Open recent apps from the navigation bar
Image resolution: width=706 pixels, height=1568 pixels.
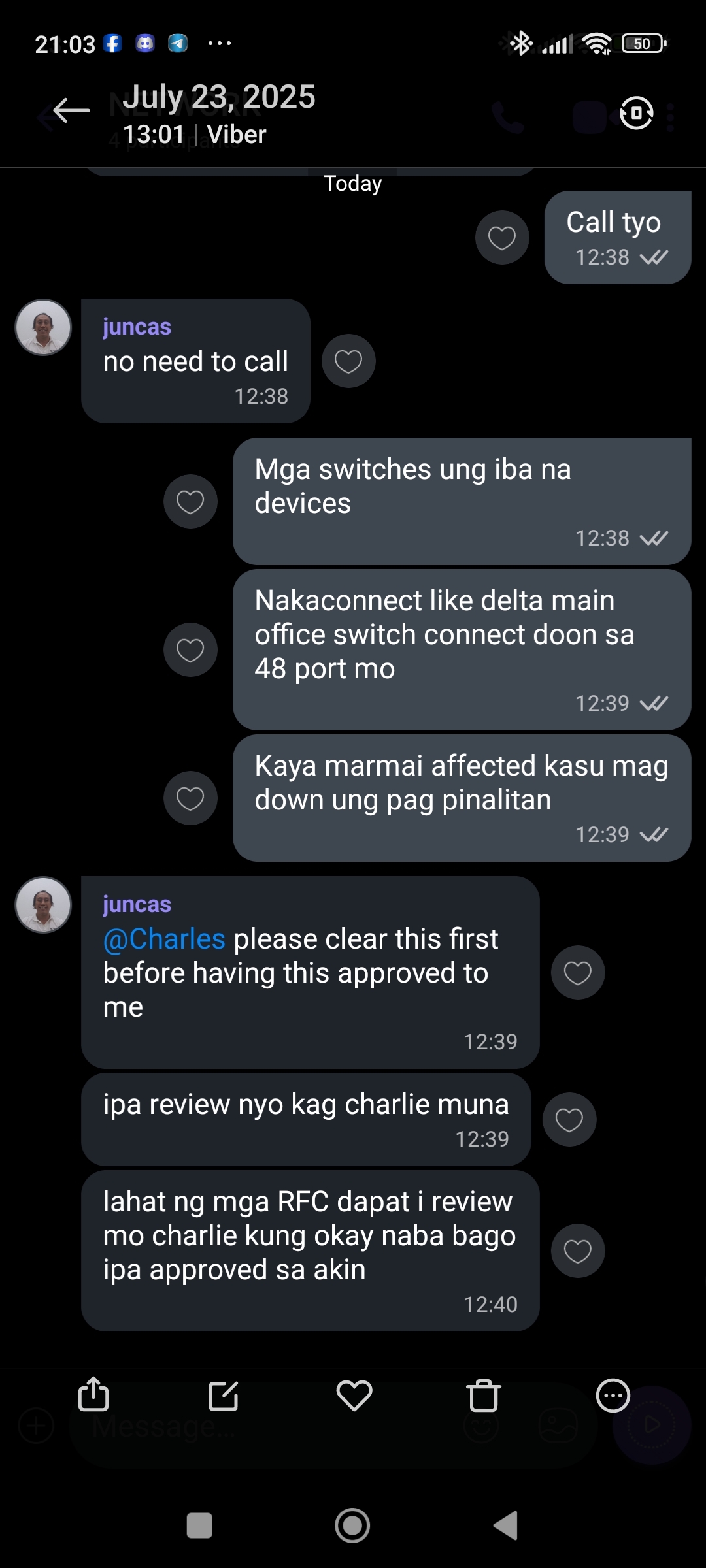(199, 1526)
